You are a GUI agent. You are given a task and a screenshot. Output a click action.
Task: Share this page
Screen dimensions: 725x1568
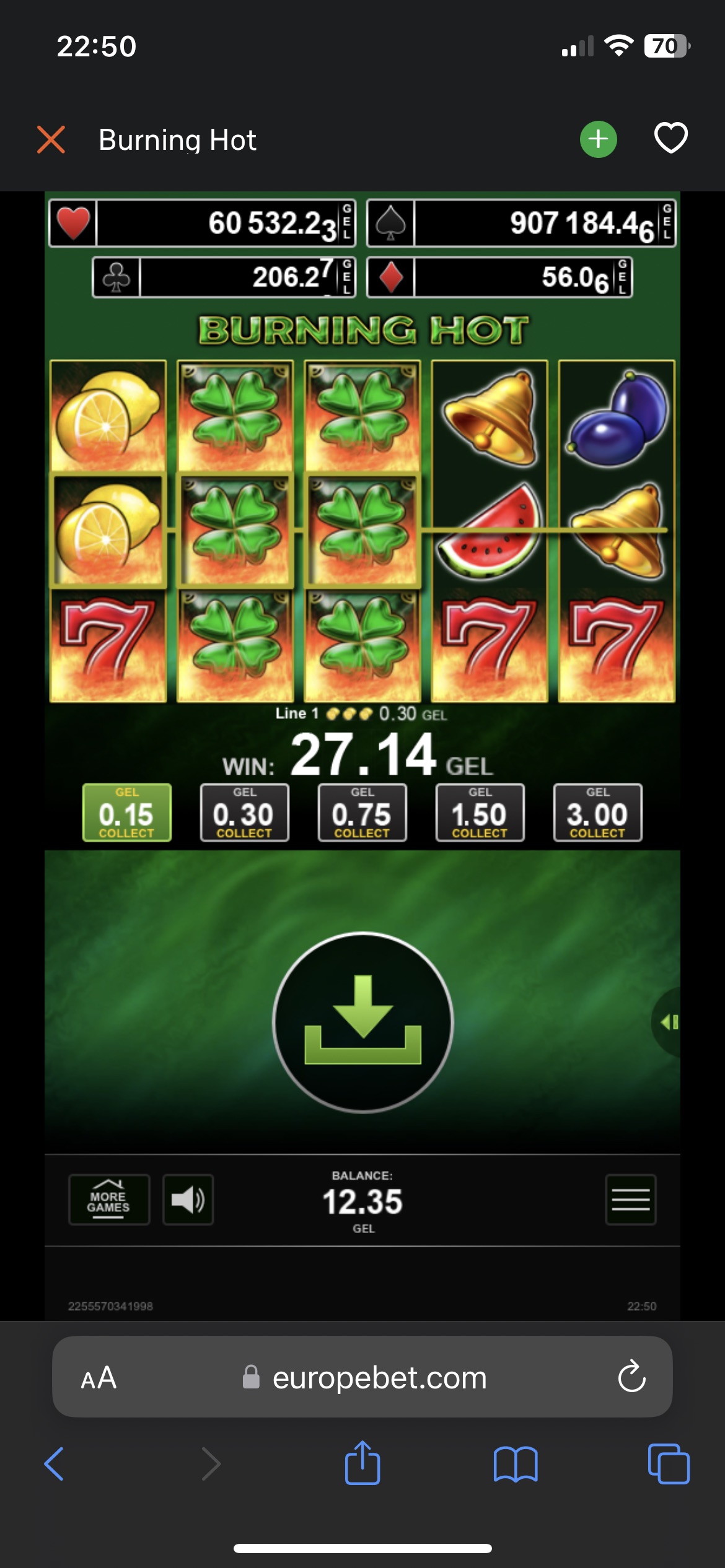pos(362,1464)
